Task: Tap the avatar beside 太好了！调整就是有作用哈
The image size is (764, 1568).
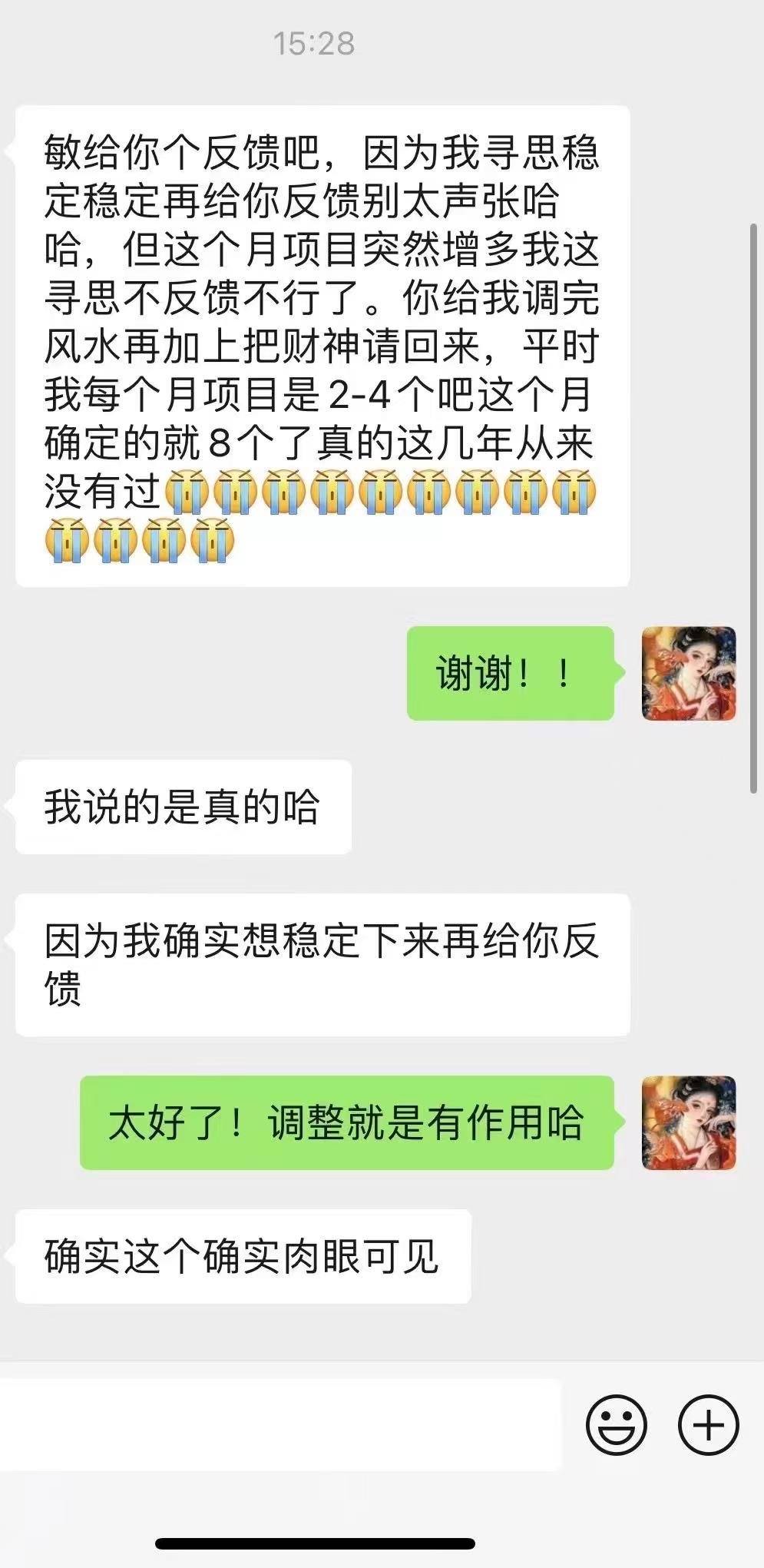Action: 689,1122
